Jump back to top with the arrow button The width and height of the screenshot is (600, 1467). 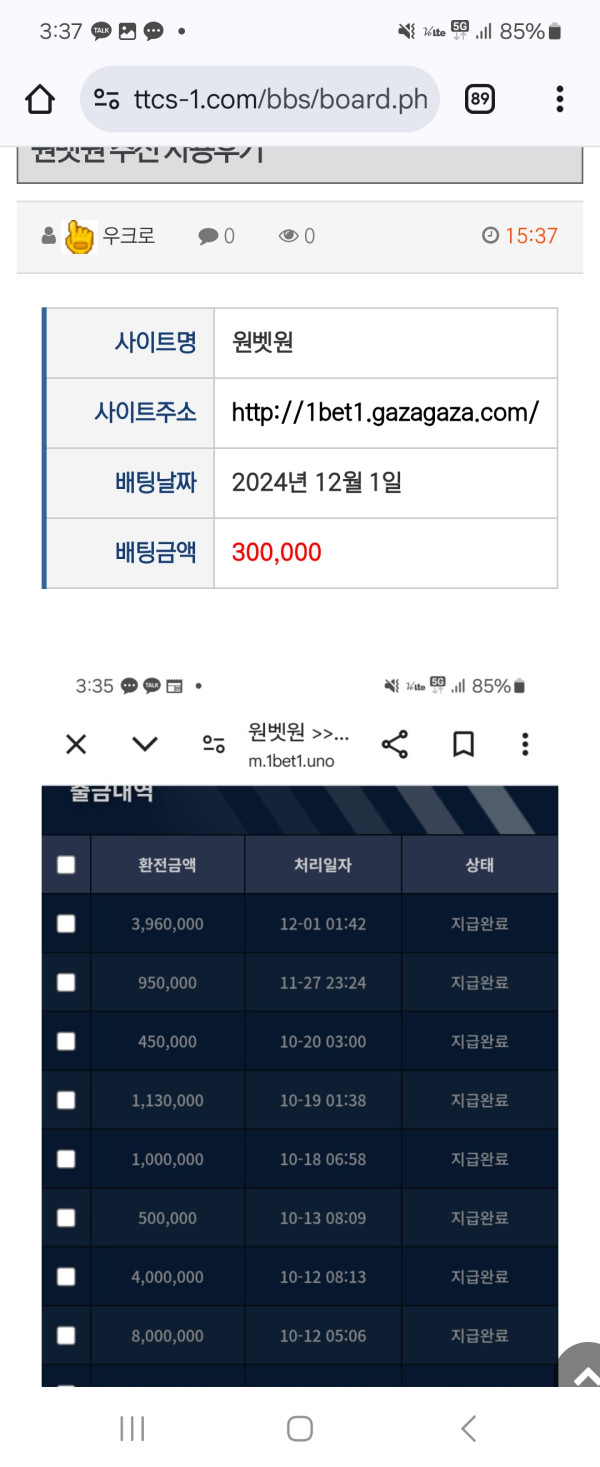coord(583,1372)
